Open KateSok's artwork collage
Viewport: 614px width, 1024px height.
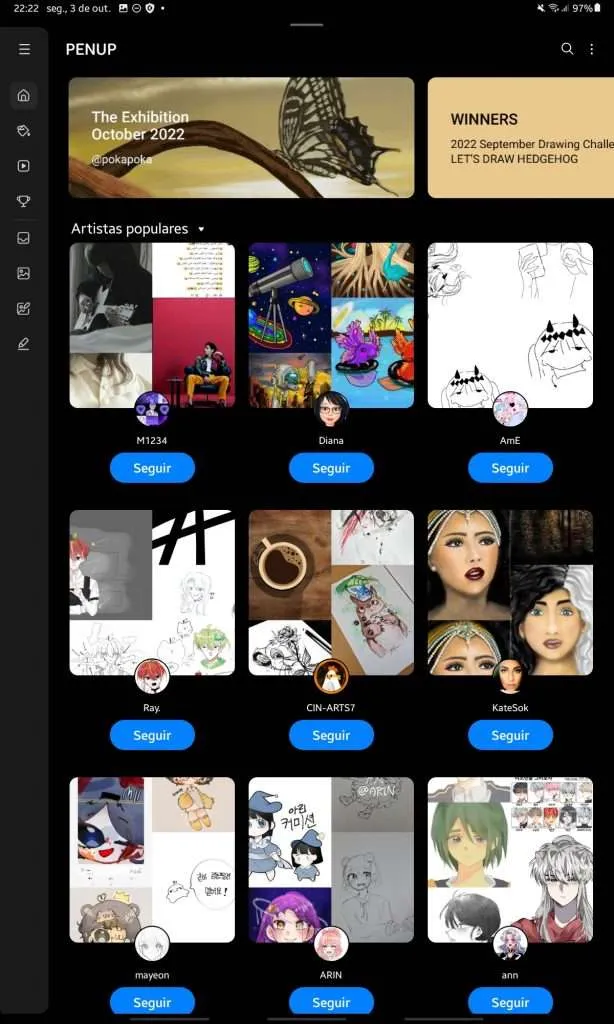point(510,592)
